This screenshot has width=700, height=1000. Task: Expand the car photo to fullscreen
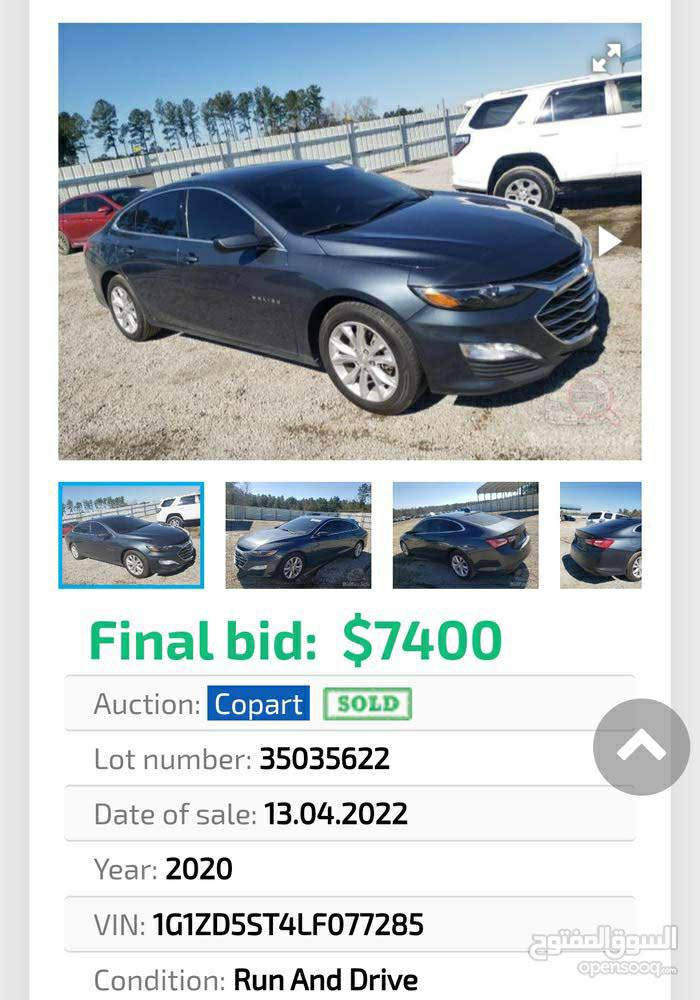[x=606, y=58]
